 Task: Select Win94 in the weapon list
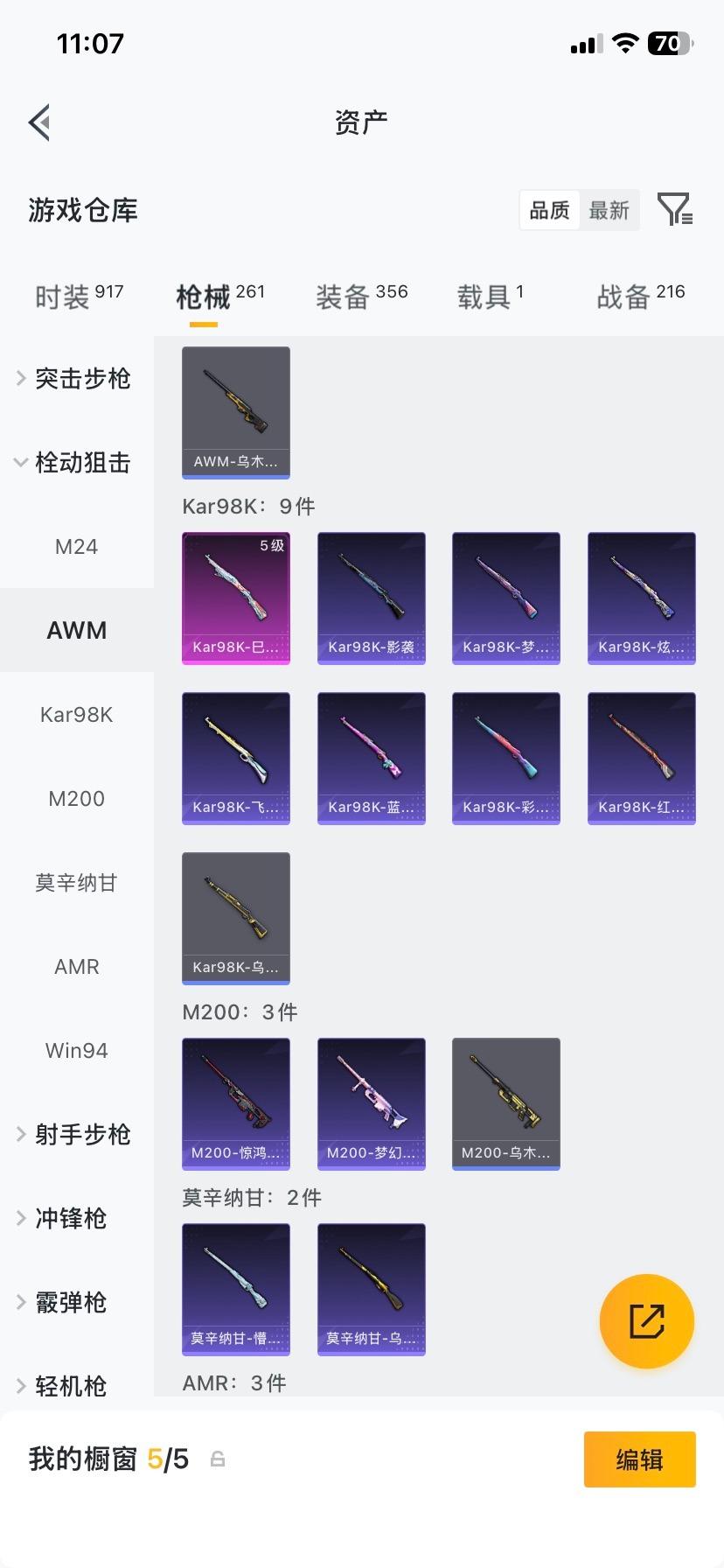click(x=76, y=1050)
